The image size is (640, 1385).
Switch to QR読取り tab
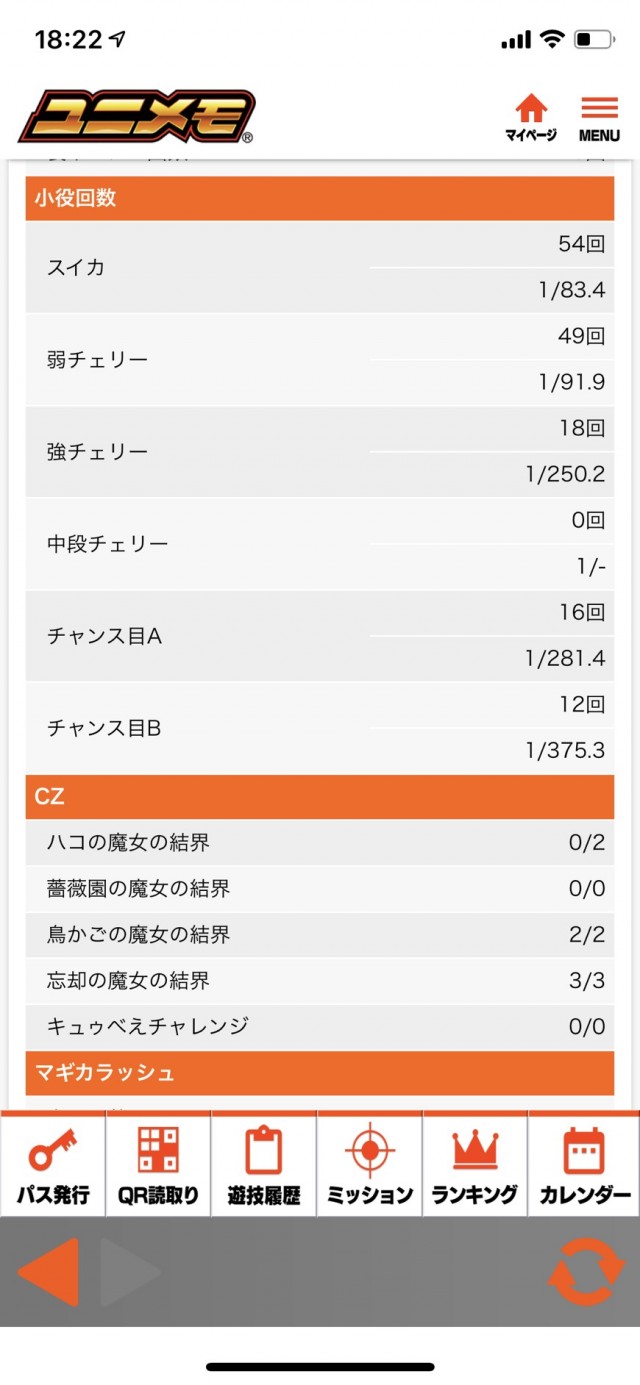point(158,1165)
